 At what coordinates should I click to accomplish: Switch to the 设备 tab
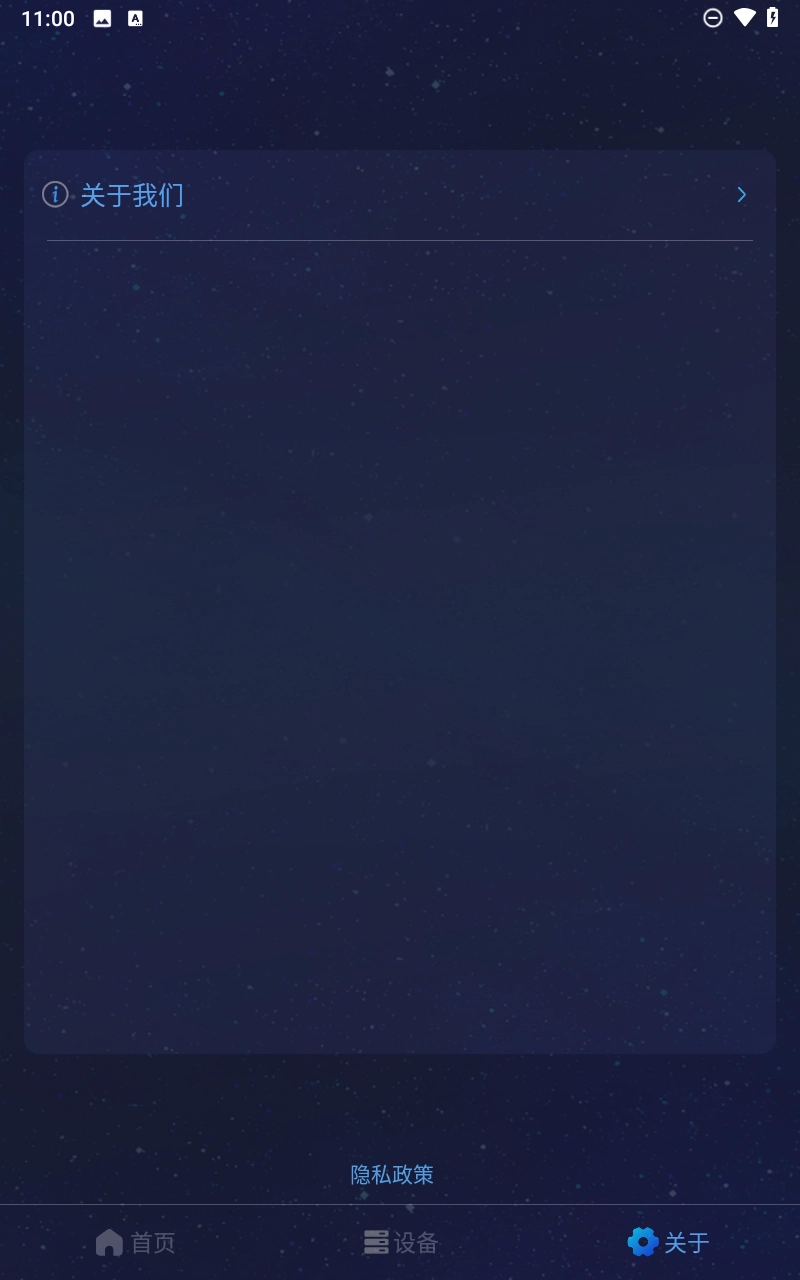pos(400,1243)
